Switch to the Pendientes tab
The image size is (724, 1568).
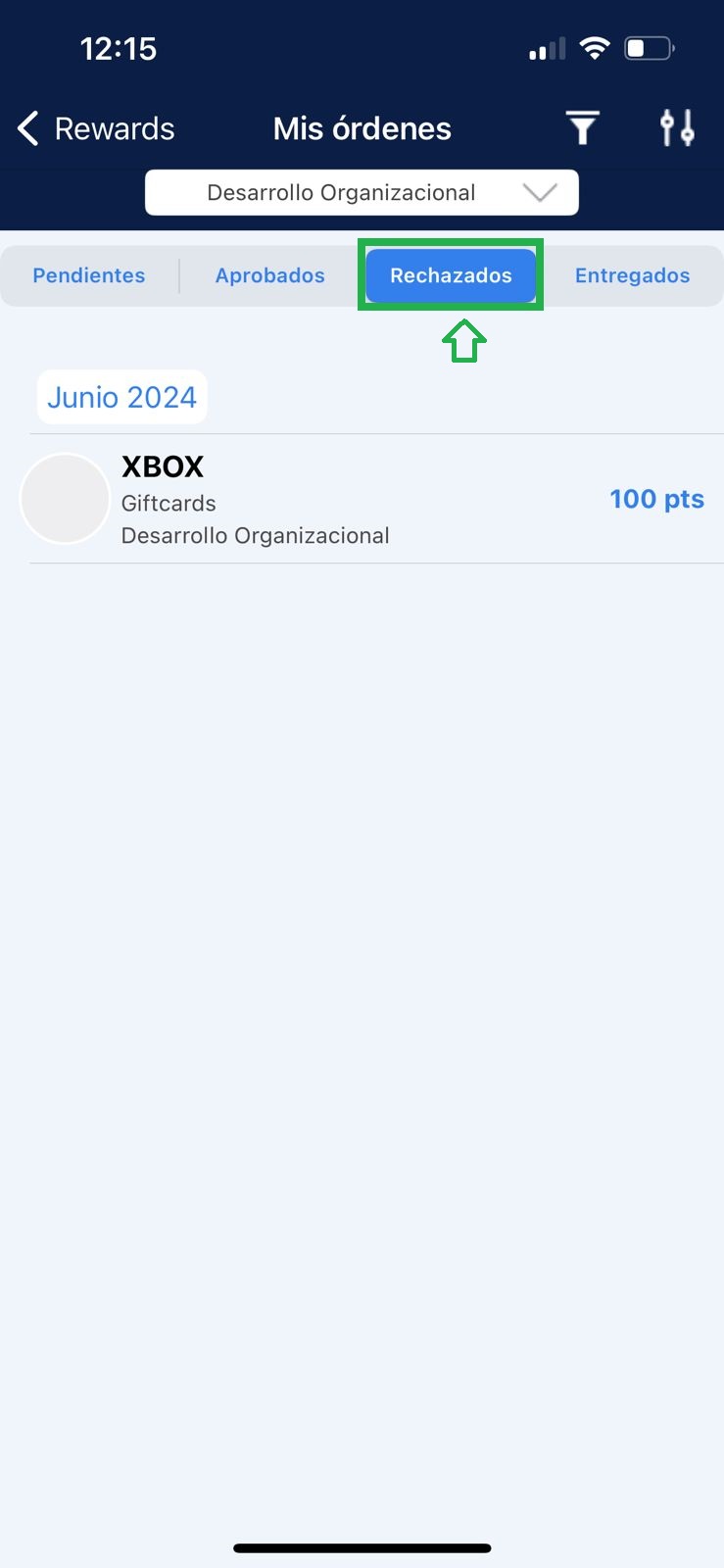click(89, 275)
